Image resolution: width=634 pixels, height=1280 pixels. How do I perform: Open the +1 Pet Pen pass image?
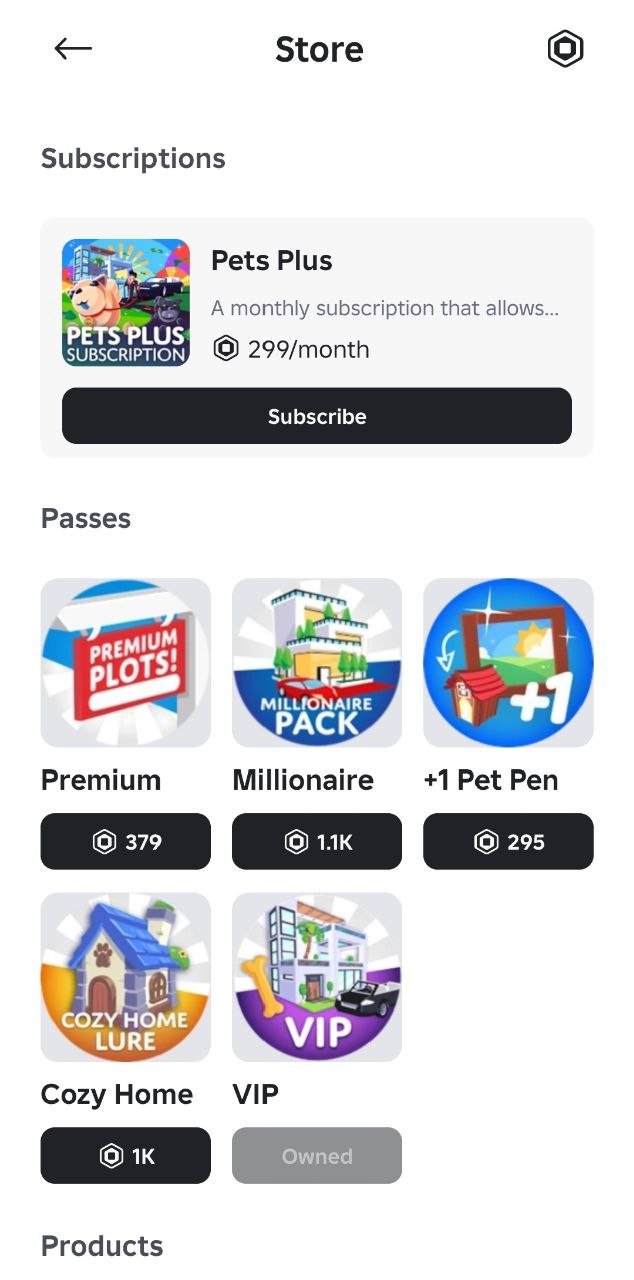click(x=508, y=662)
